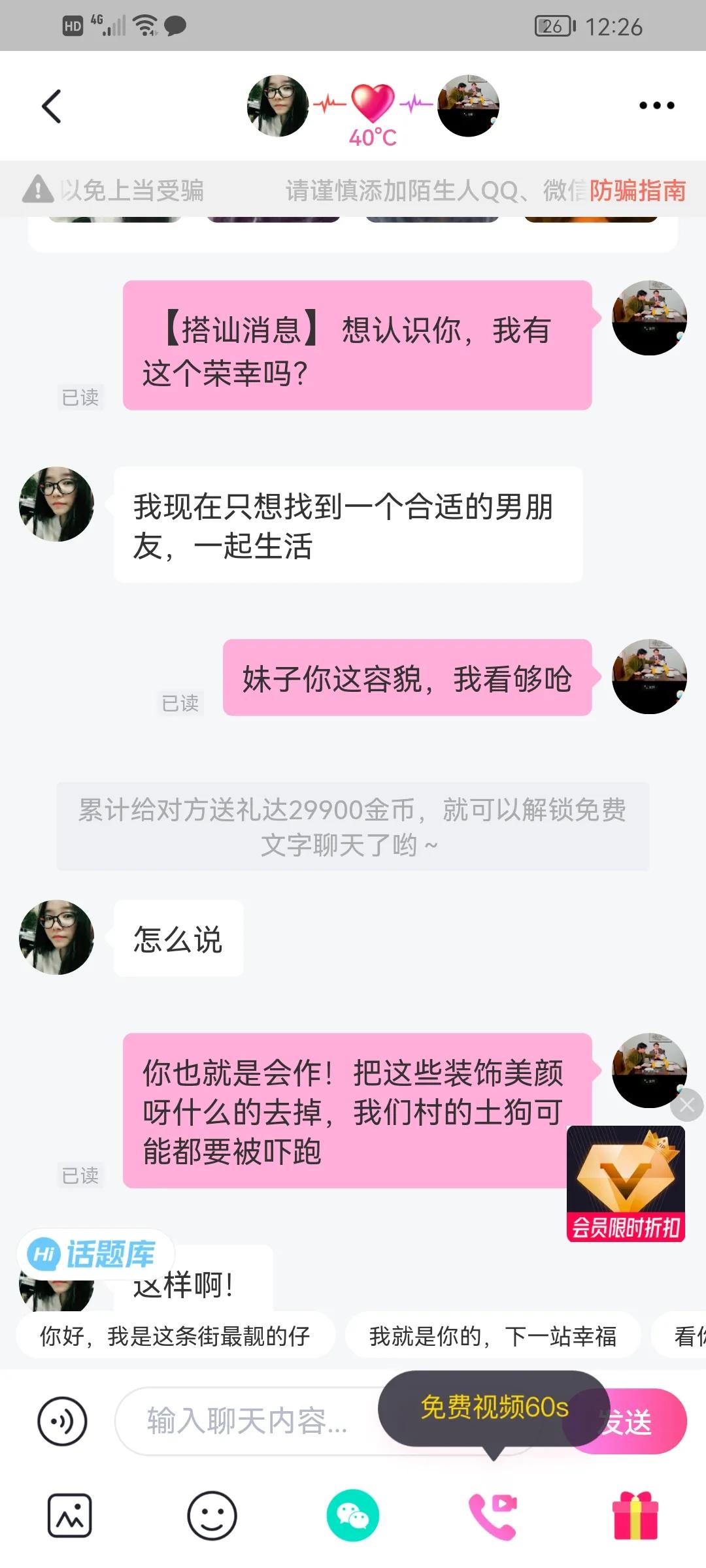This screenshot has height=1568, width=706.
Task: Open the emoji picker
Action: [211, 1516]
